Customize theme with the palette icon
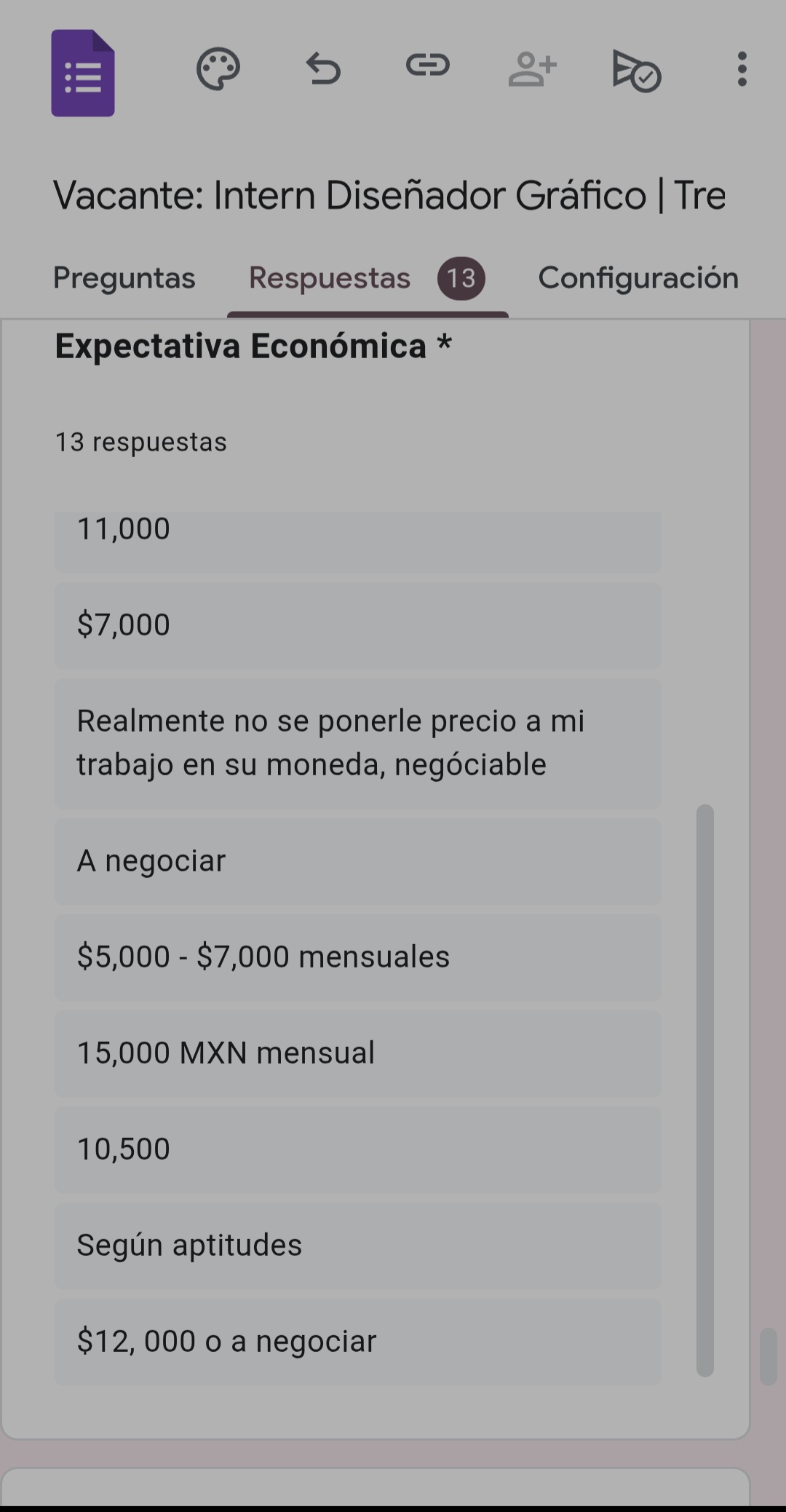This screenshot has height=1512, width=786. pos(218,69)
